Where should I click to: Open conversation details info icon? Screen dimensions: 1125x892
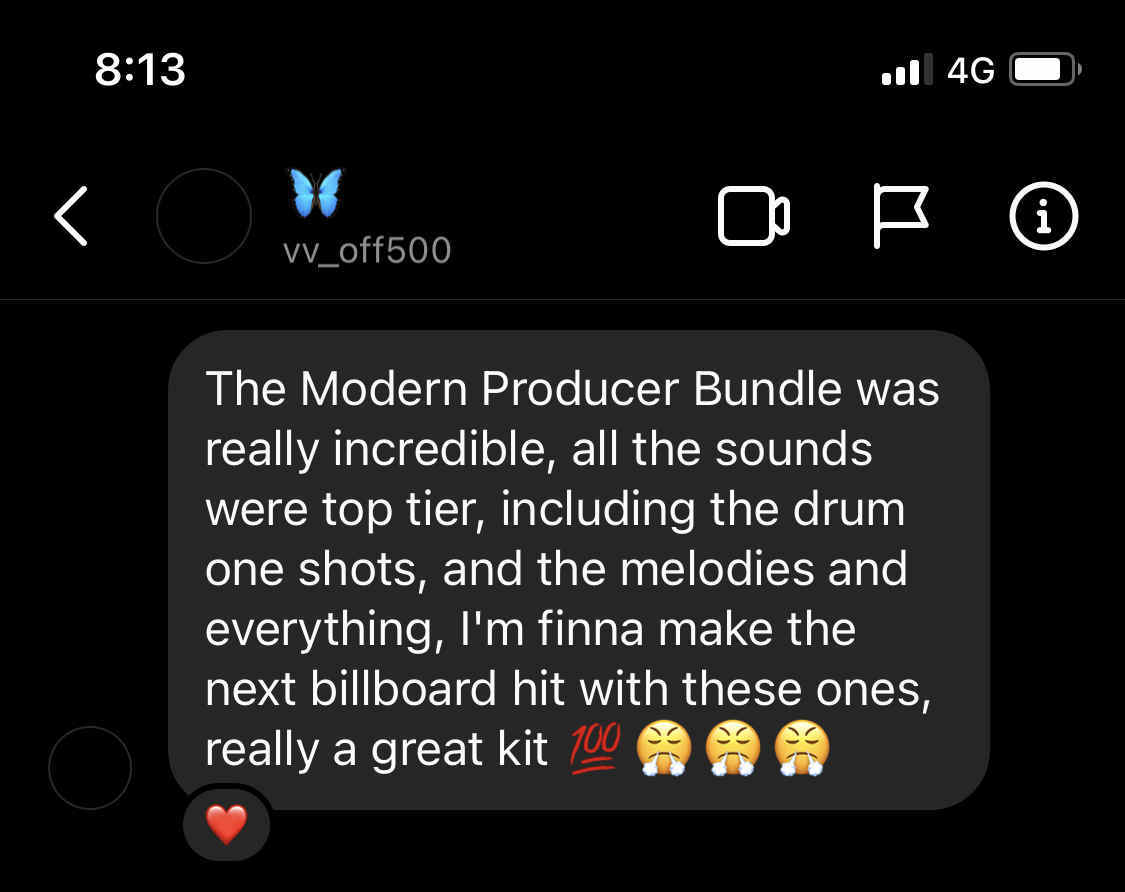click(x=1043, y=215)
